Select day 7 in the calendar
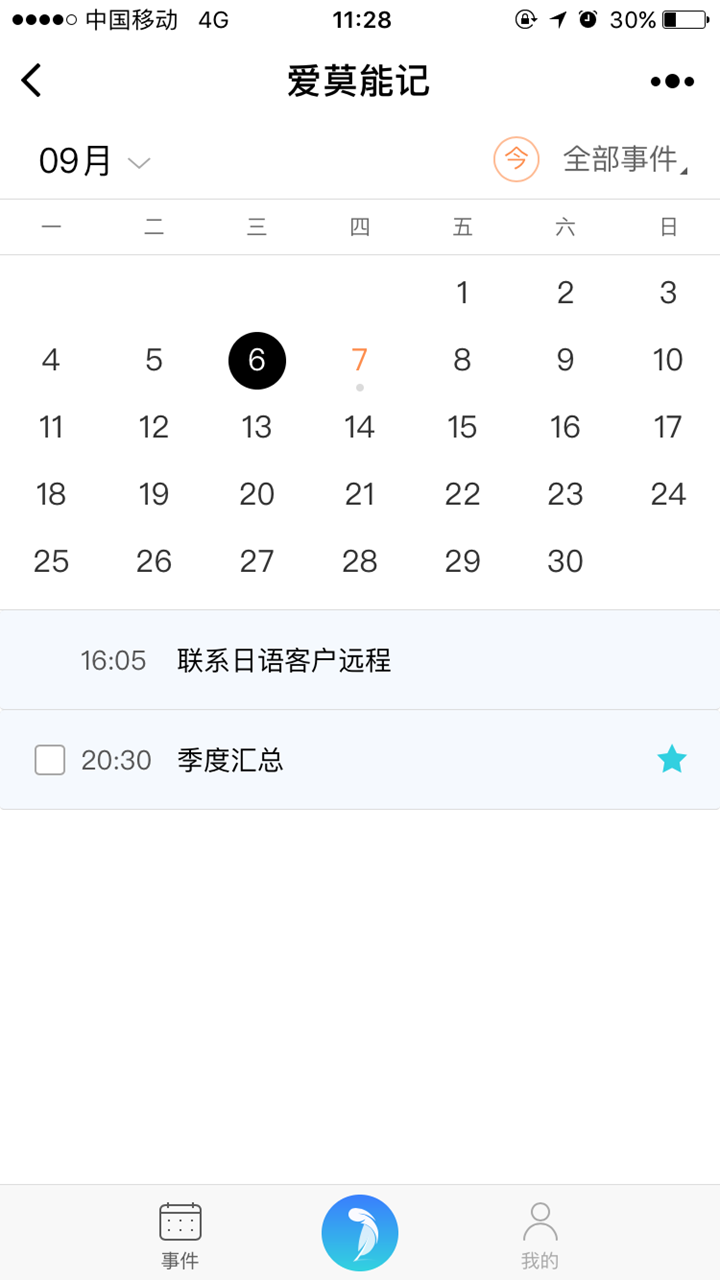The height and width of the screenshot is (1280, 720). click(360, 360)
